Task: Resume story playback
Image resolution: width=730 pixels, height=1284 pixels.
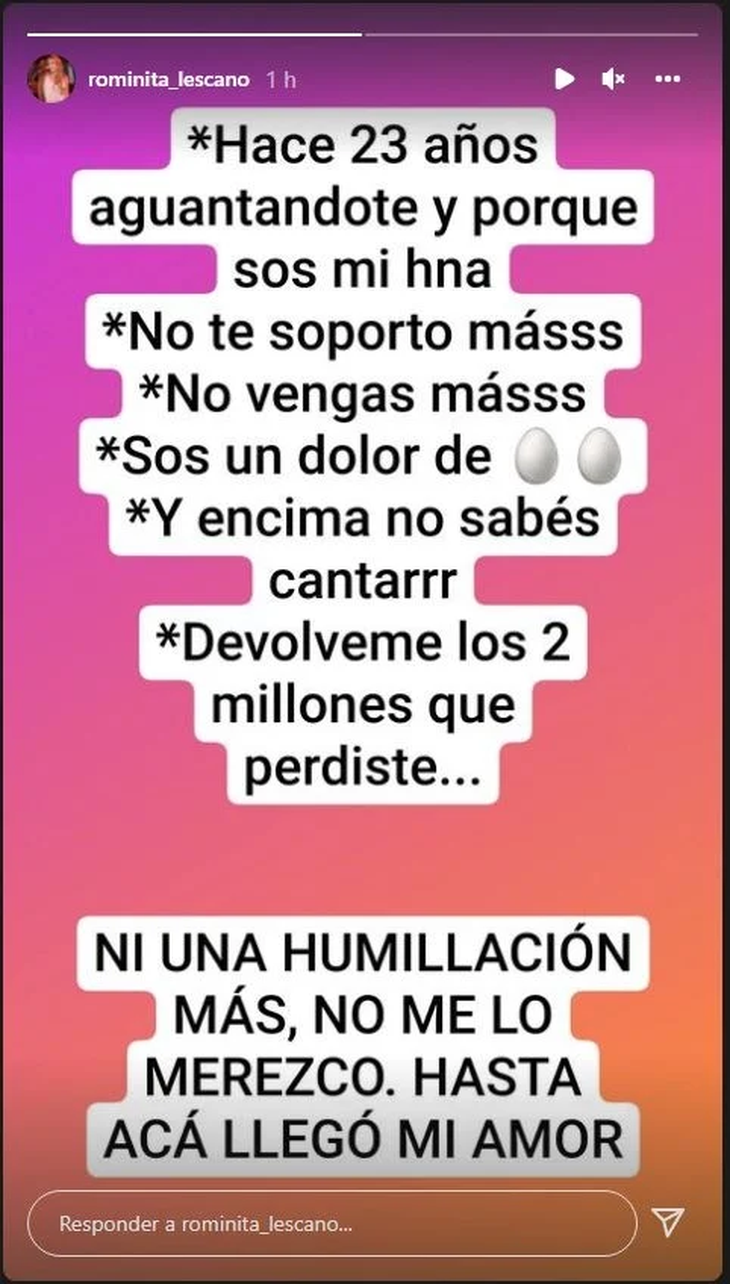Action: pos(564,78)
